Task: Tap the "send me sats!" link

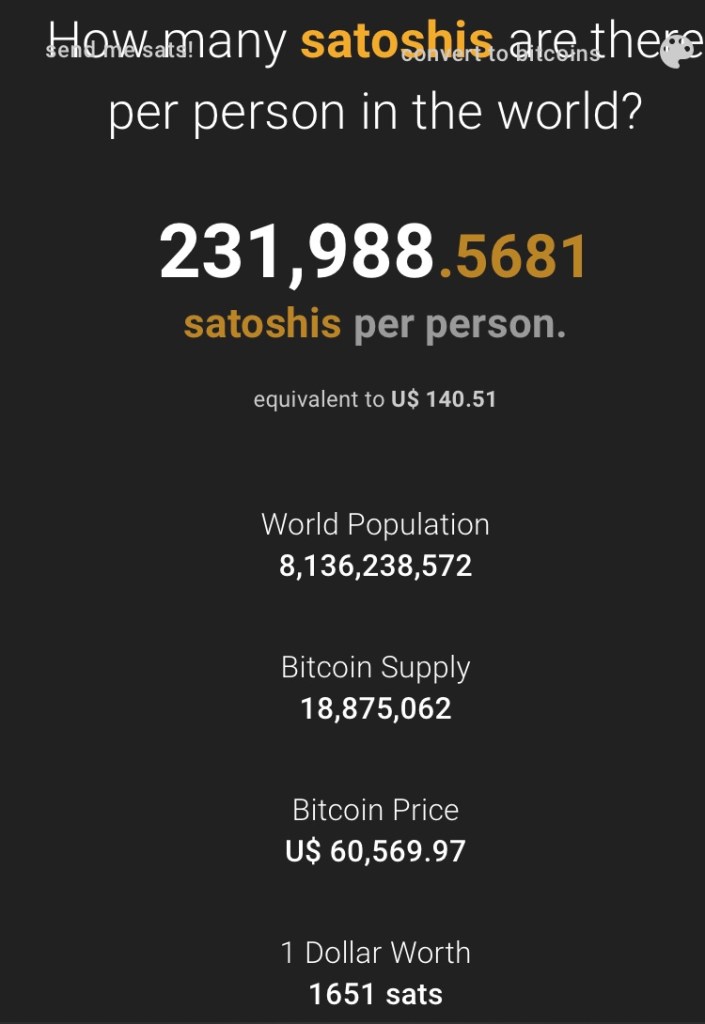Action: point(119,50)
